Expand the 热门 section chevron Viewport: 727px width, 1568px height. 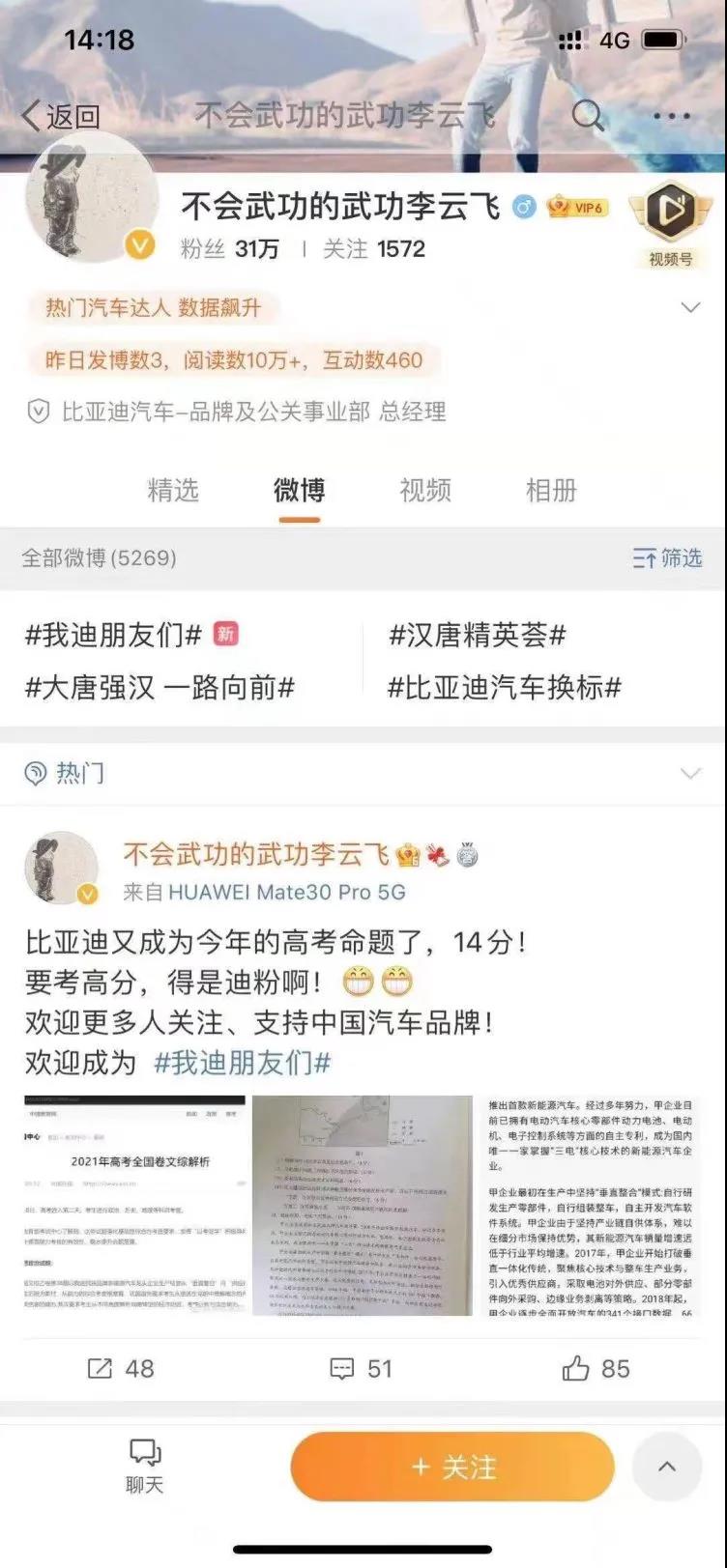point(690,773)
